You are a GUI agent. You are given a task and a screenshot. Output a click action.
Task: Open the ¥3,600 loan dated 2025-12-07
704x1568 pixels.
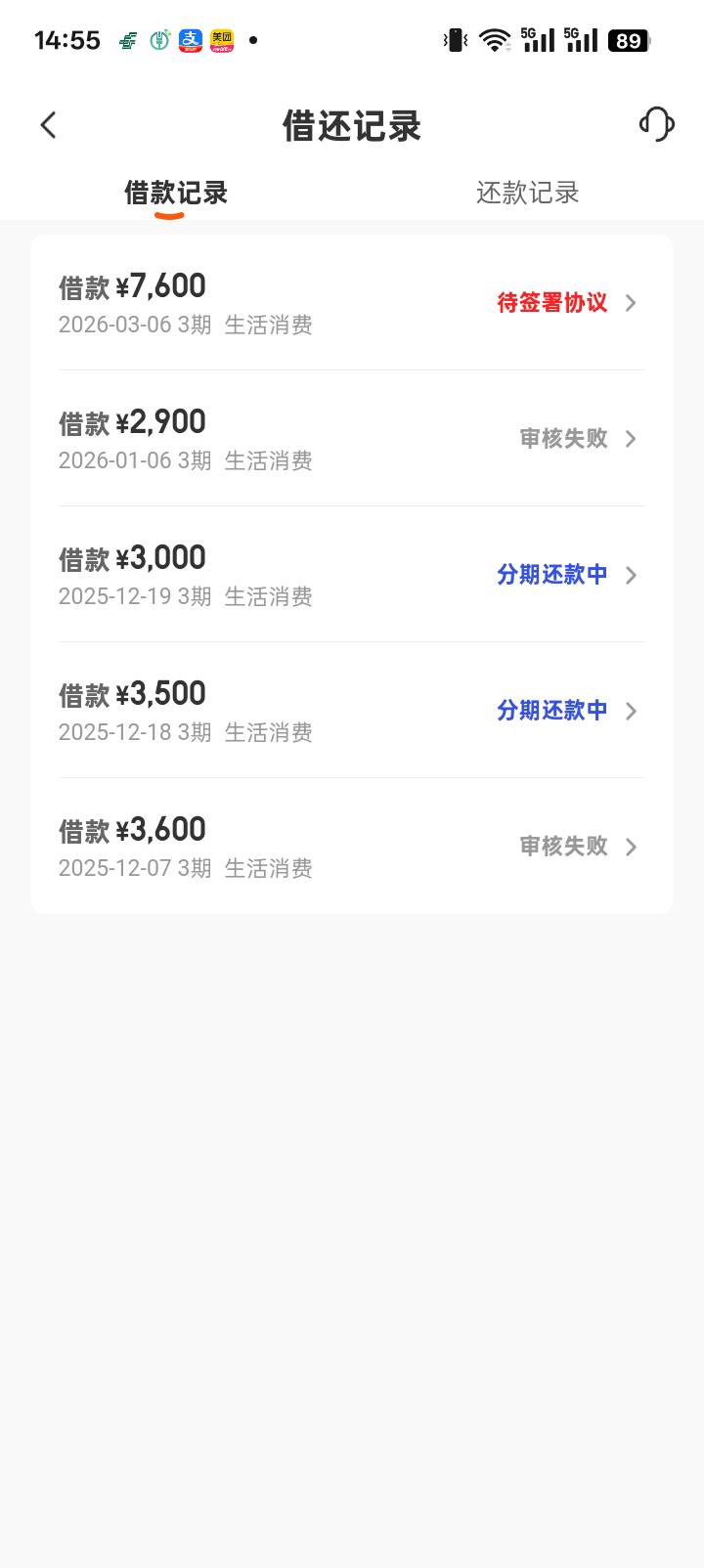click(351, 847)
